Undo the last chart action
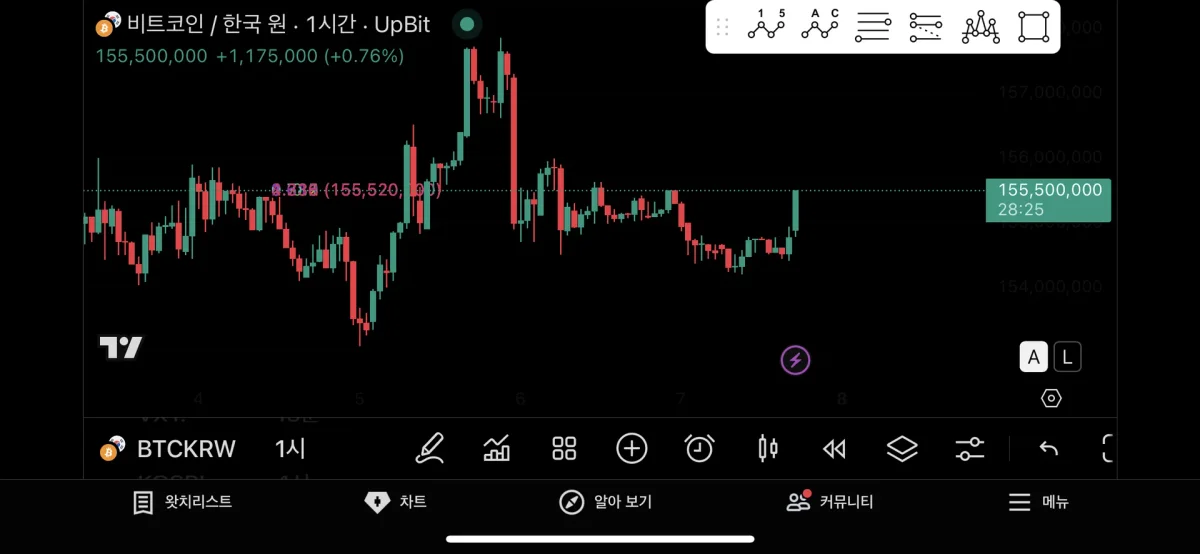This screenshot has width=1200, height=554. click(x=1048, y=449)
